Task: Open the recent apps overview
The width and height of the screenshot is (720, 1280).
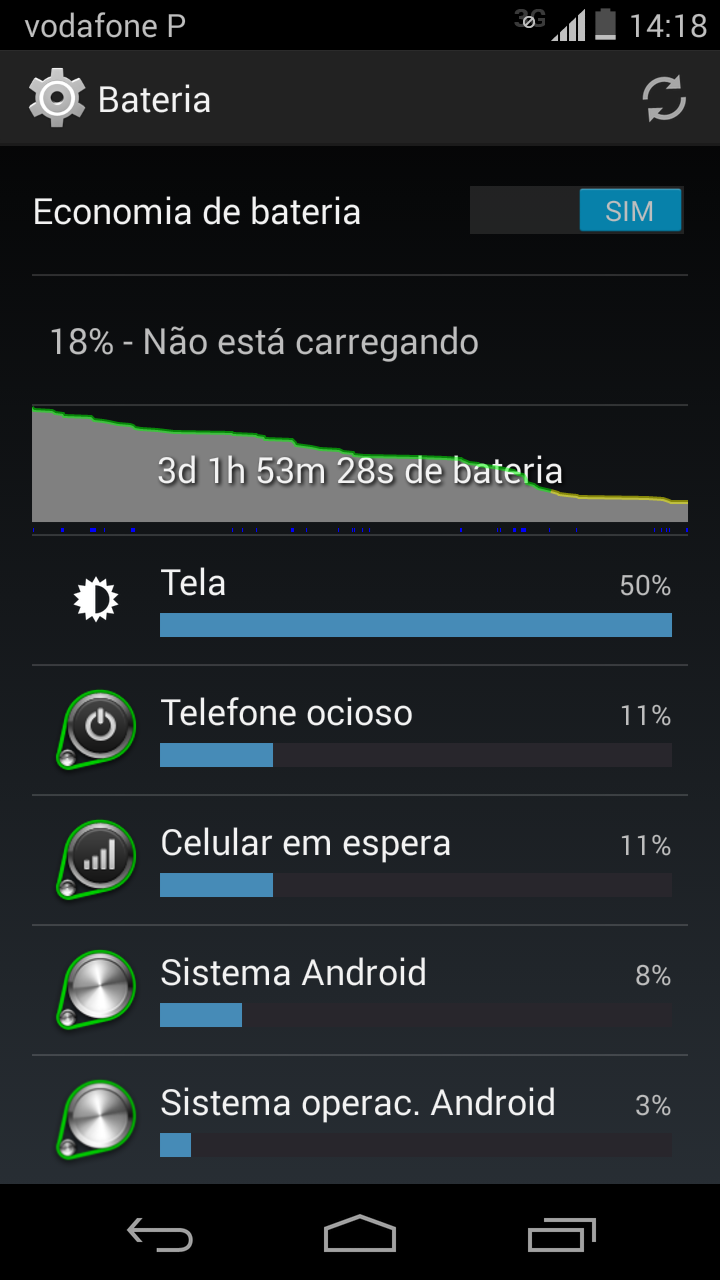Action: pyautogui.click(x=562, y=1234)
